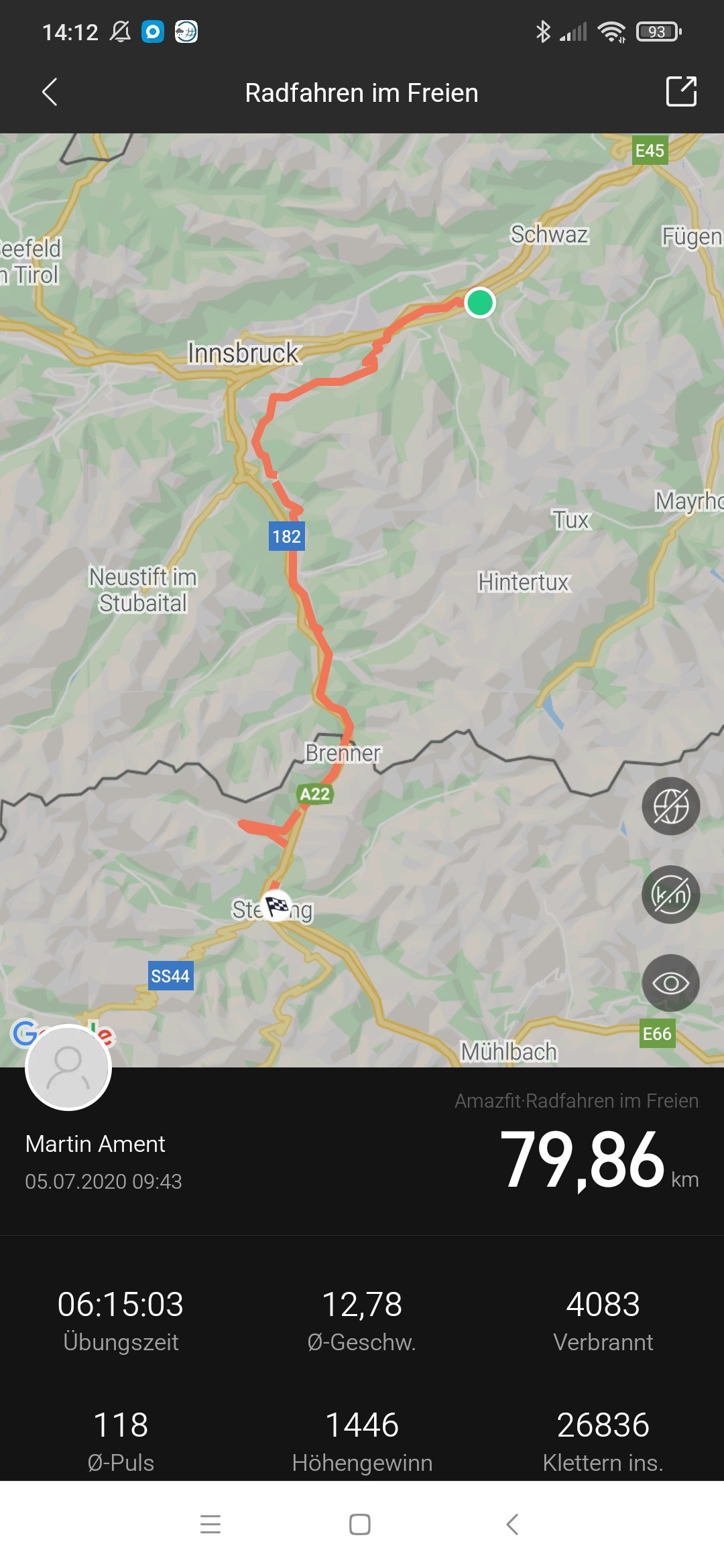Toggle the km distance markers on the map
724x1568 pixels.
pos(670,895)
